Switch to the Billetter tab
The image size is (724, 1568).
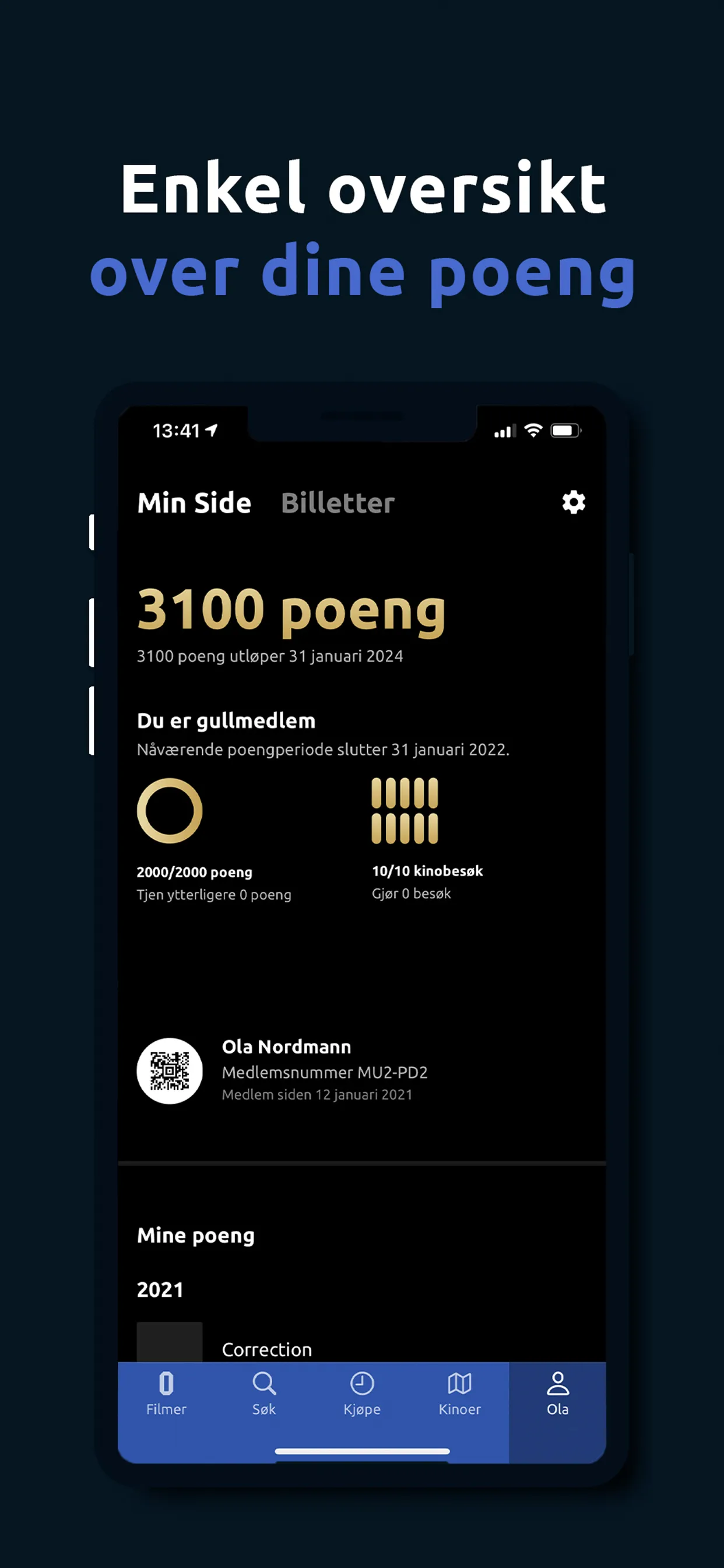point(338,503)
